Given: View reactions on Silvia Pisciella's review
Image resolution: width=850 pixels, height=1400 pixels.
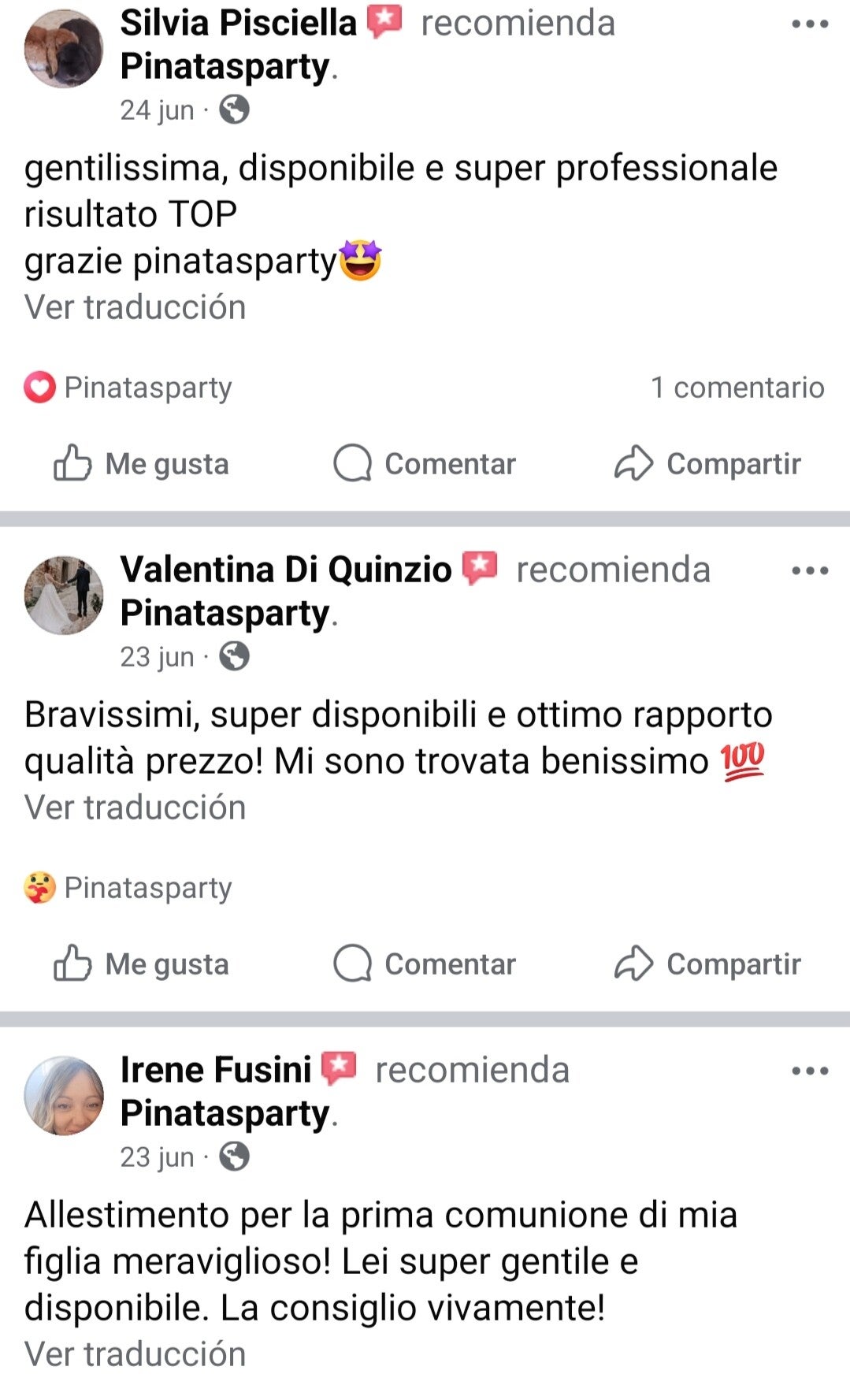Looking at the screenshot, I should (128, 388).
